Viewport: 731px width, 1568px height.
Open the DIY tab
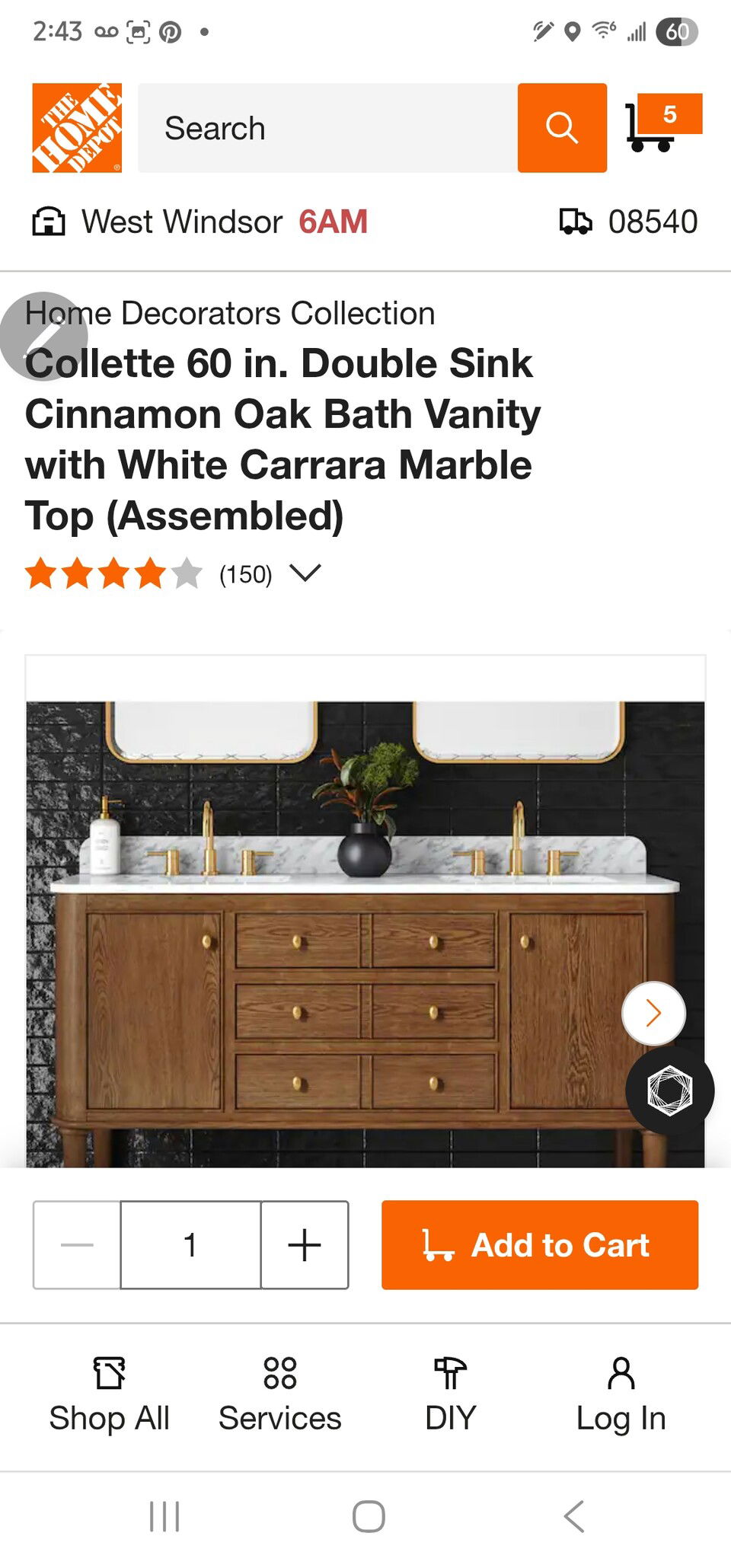pos(450,1395)
